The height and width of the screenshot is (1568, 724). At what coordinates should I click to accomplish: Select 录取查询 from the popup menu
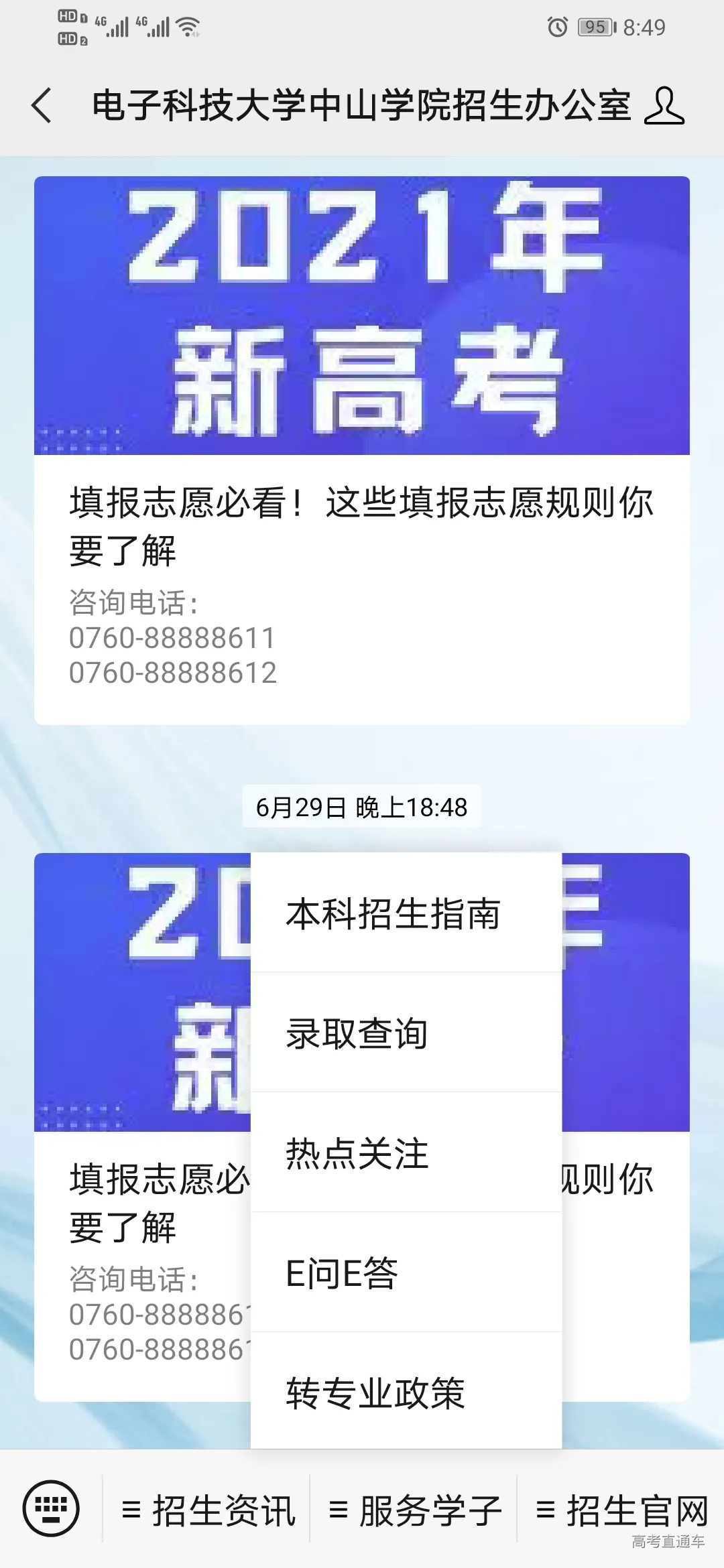pos(359,1033)
